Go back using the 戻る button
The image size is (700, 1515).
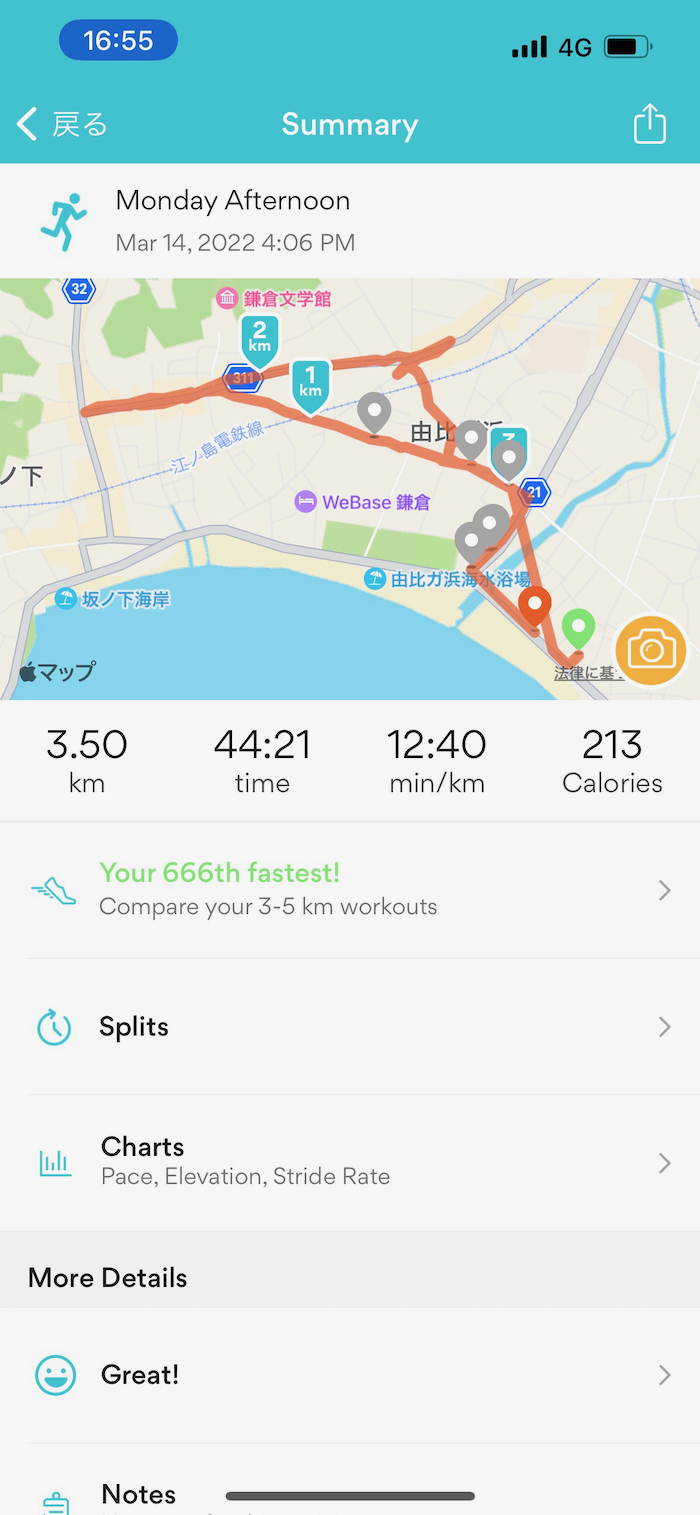click(x=62, y=125)
